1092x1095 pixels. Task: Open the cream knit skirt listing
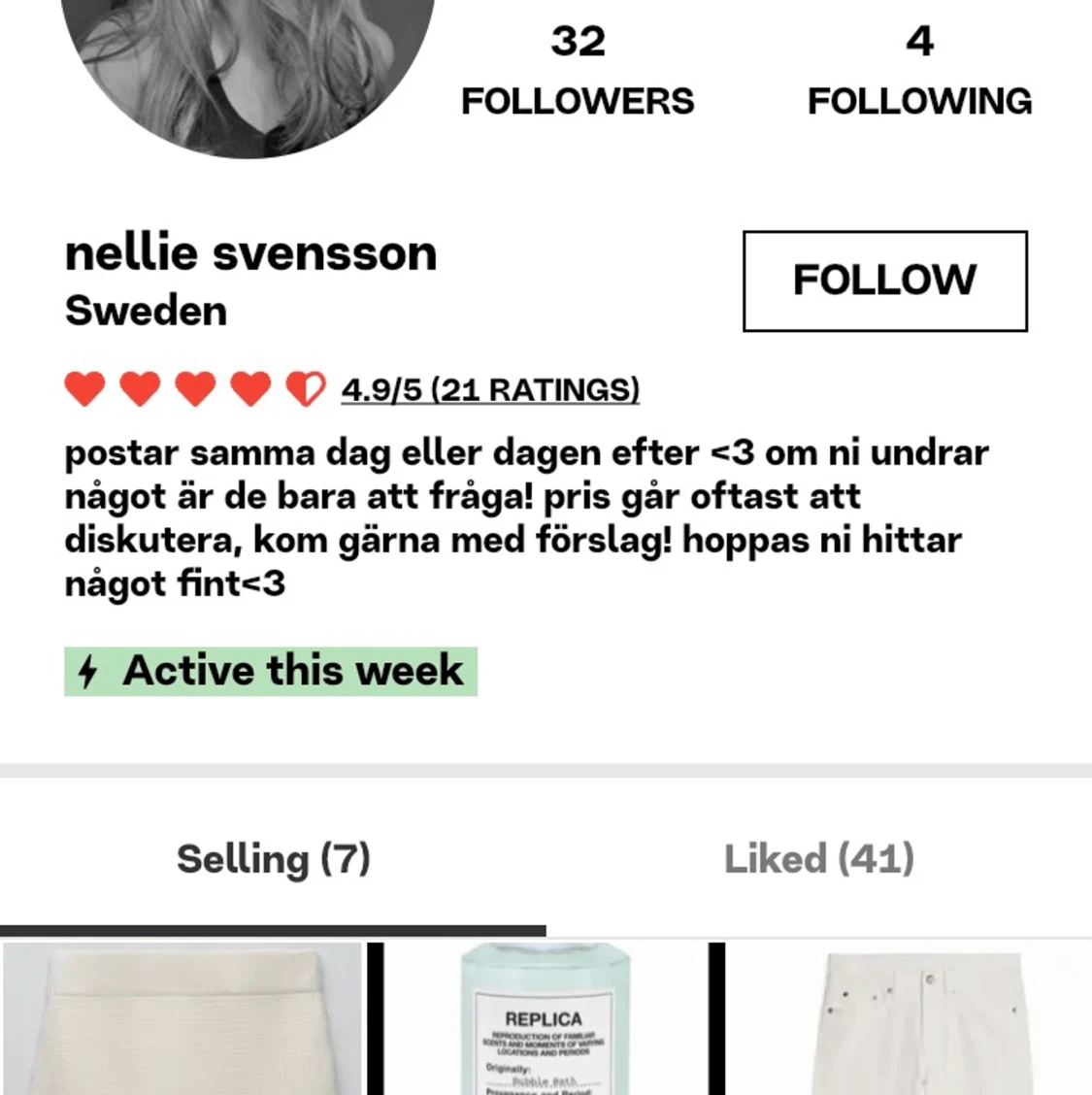[x=182, y=1019]
